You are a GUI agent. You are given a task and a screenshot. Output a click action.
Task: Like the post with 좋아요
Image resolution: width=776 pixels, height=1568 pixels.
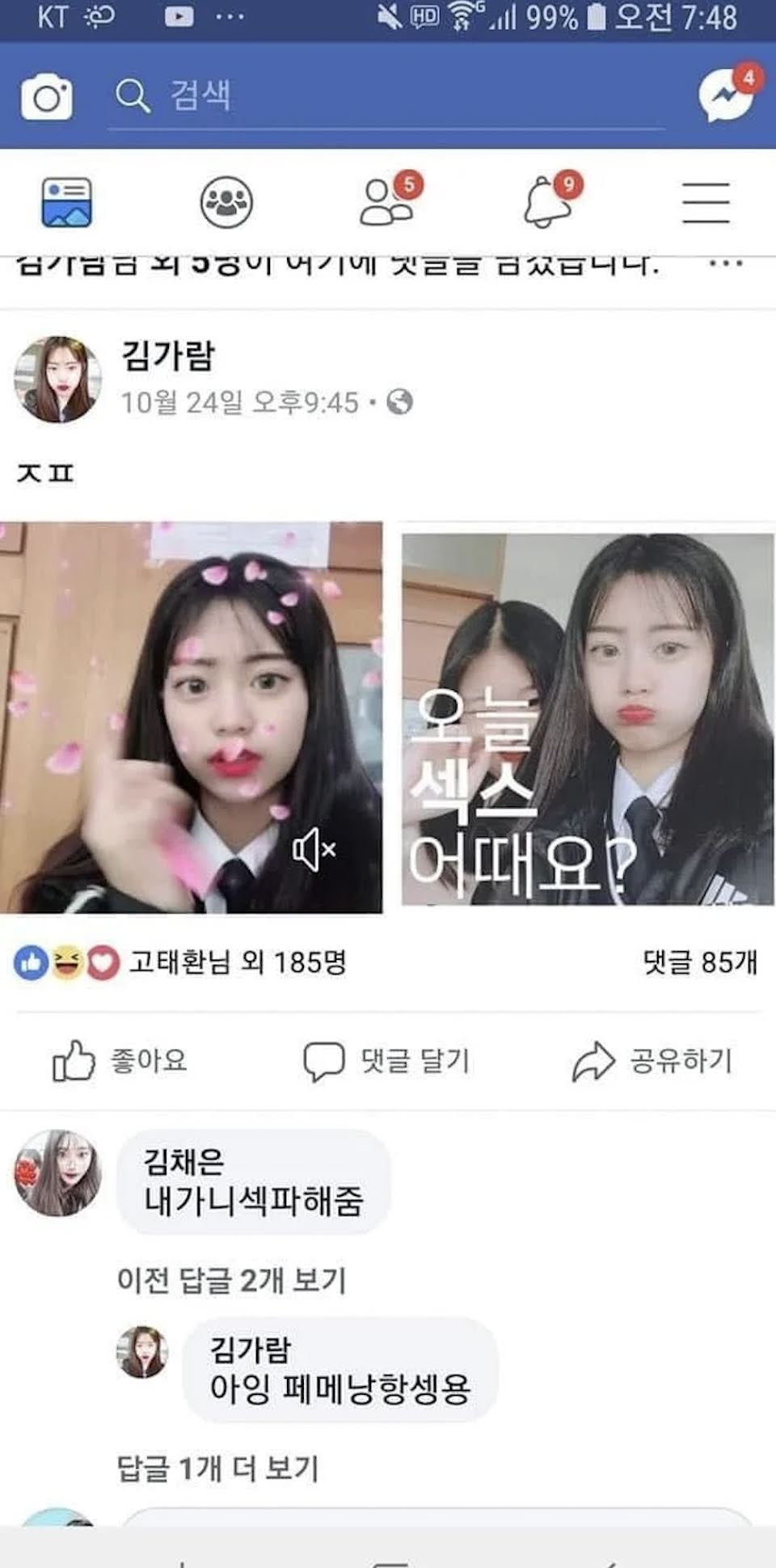pos(121,1061)
